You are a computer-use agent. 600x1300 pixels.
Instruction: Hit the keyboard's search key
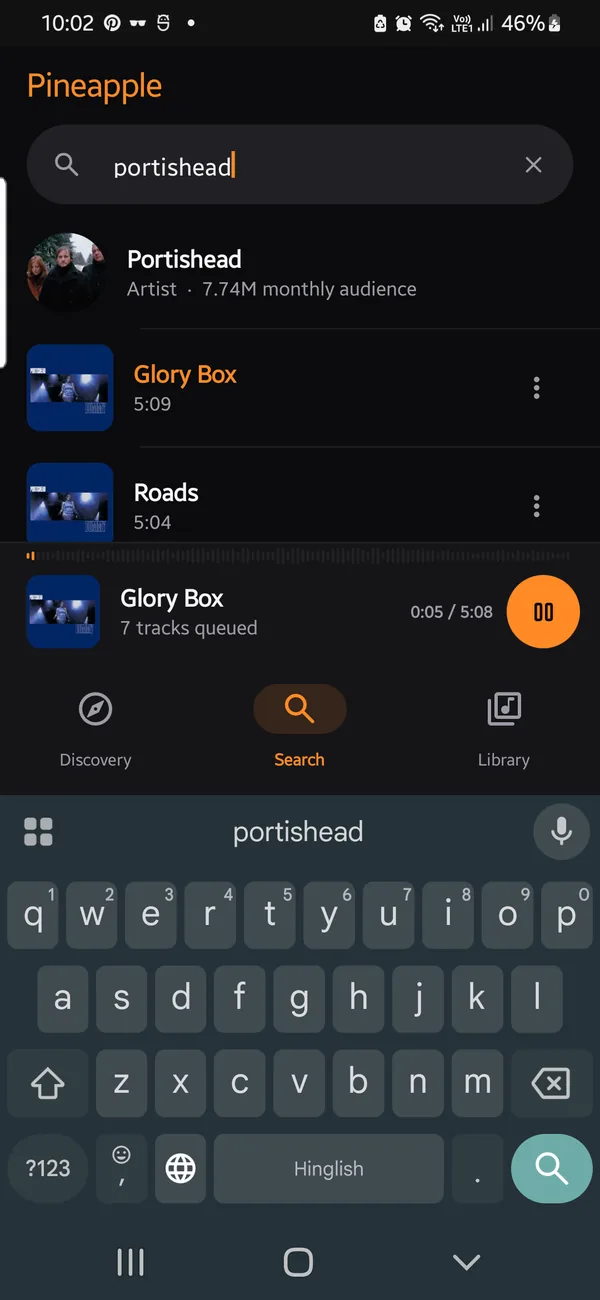(x=551, y=1168)
